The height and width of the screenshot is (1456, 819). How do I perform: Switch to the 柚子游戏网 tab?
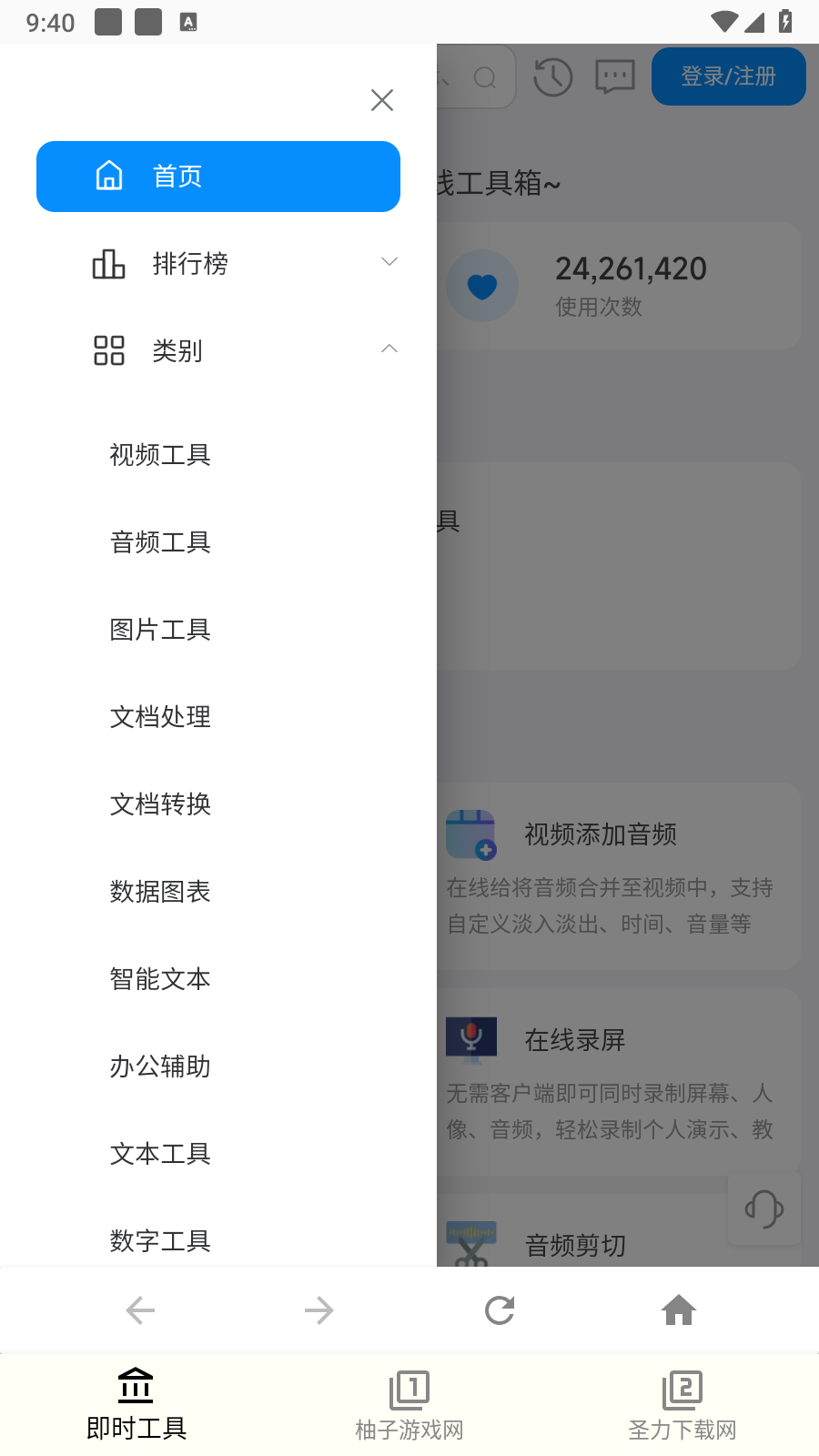tap(409, 1406)
